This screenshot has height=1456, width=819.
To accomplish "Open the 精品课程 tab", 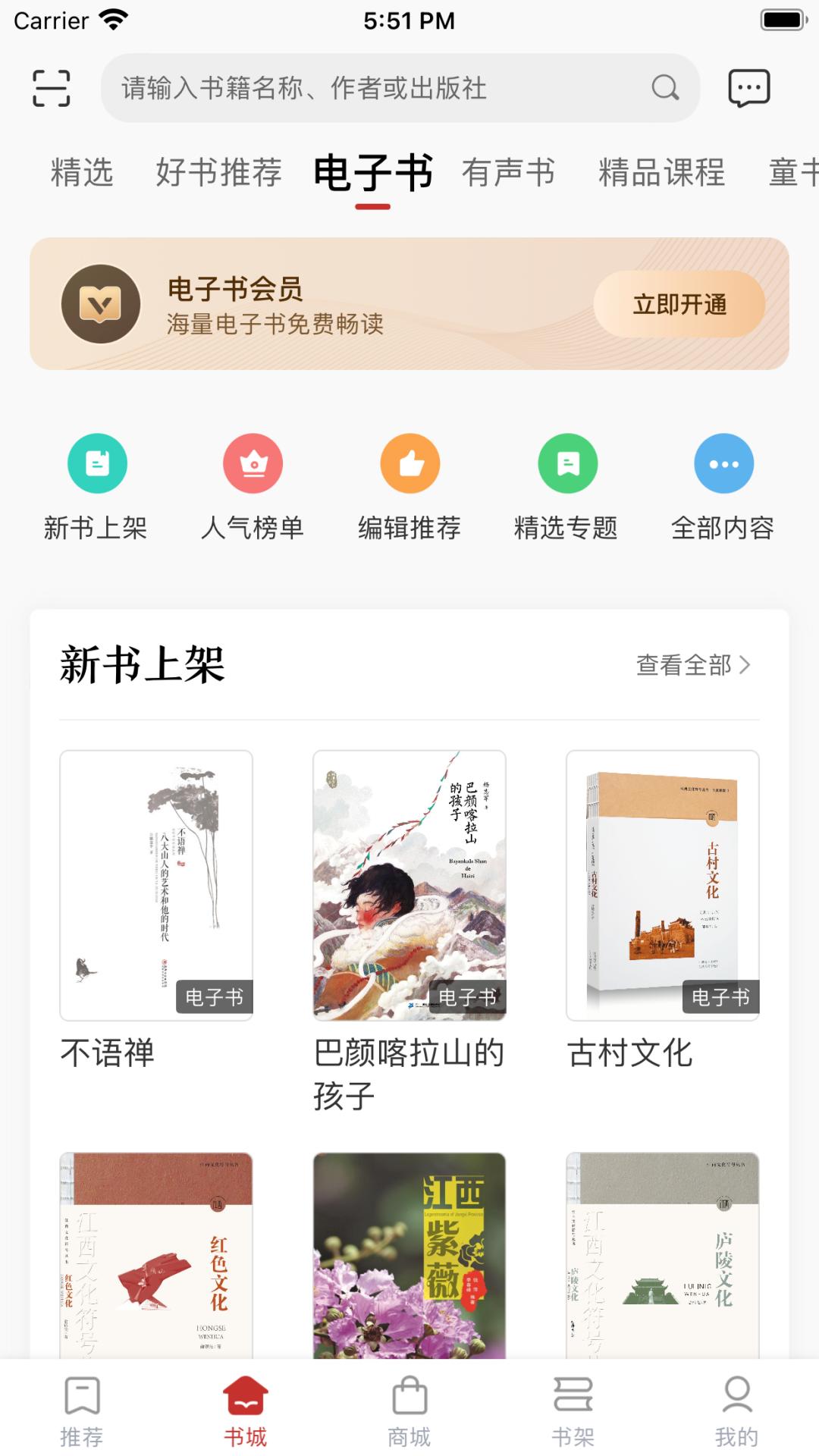I will pyautogui.click(x=661, y=172).
